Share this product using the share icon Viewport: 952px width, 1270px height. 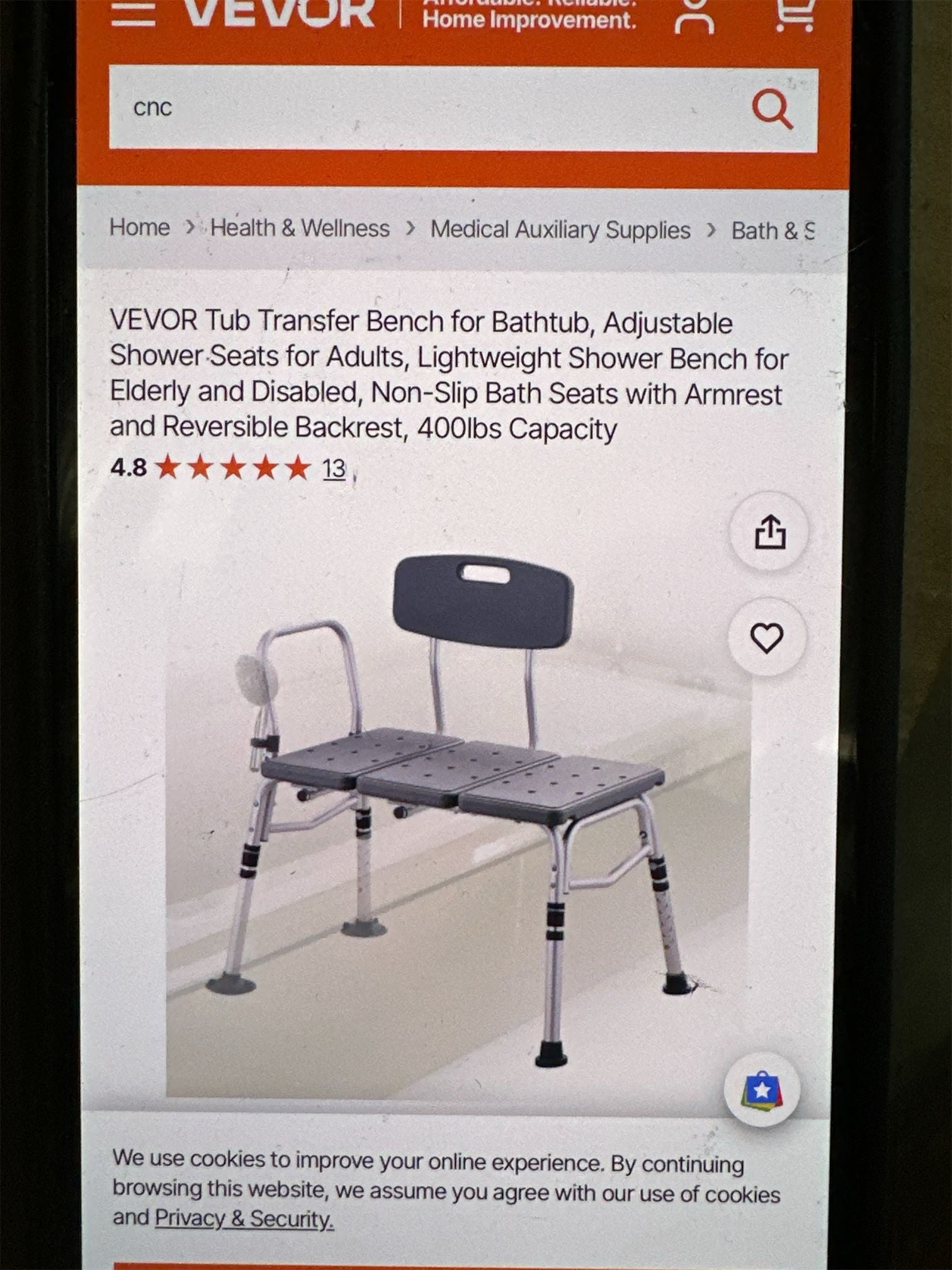tap(769, 531)
